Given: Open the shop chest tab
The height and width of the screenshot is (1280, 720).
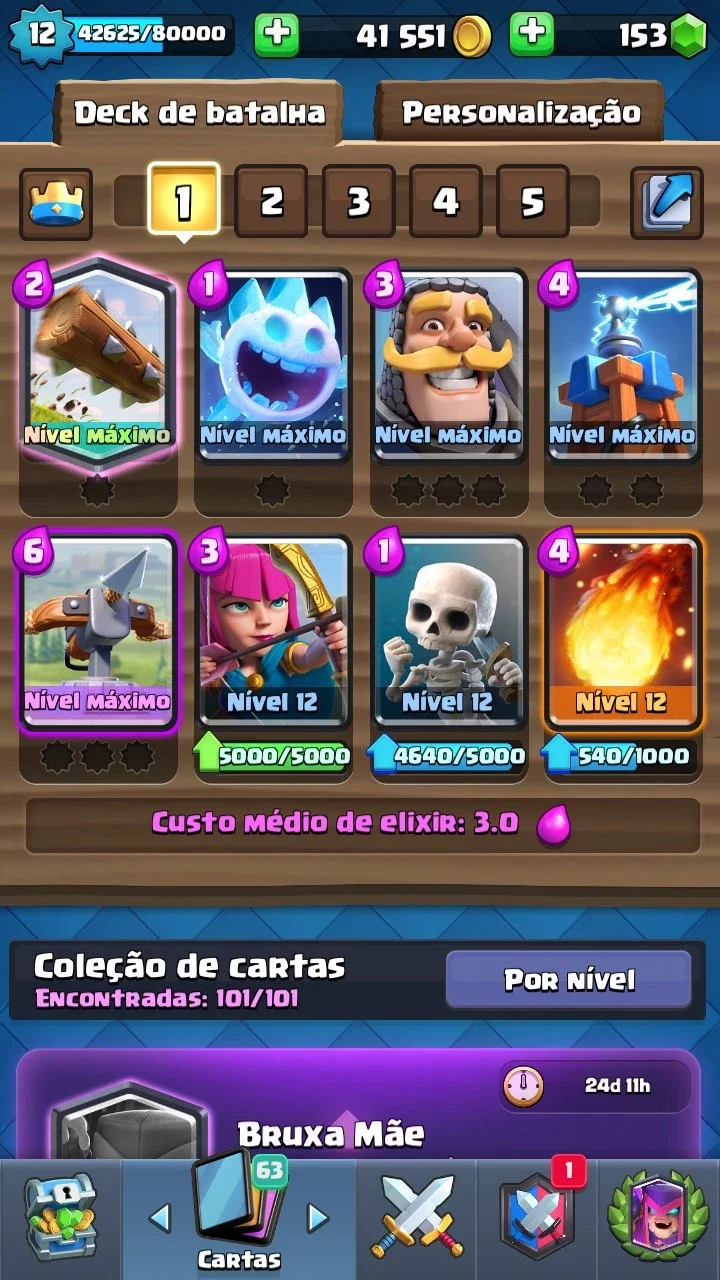Looking at the screenshot, I should 58,1217.
